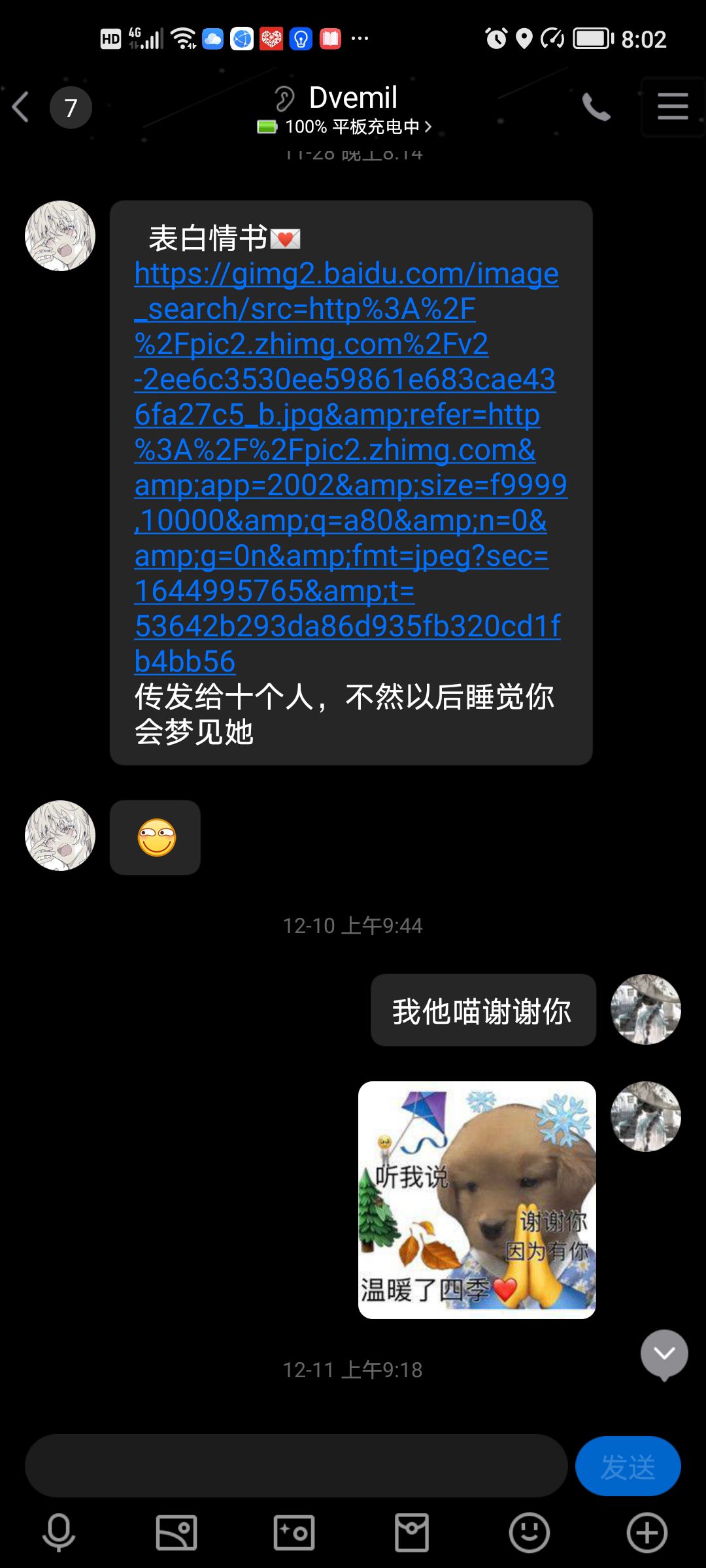This screenshot has height=1568, width=706.
Task: Tap the 发送 send button
Action: click(x=628, y=1466)
